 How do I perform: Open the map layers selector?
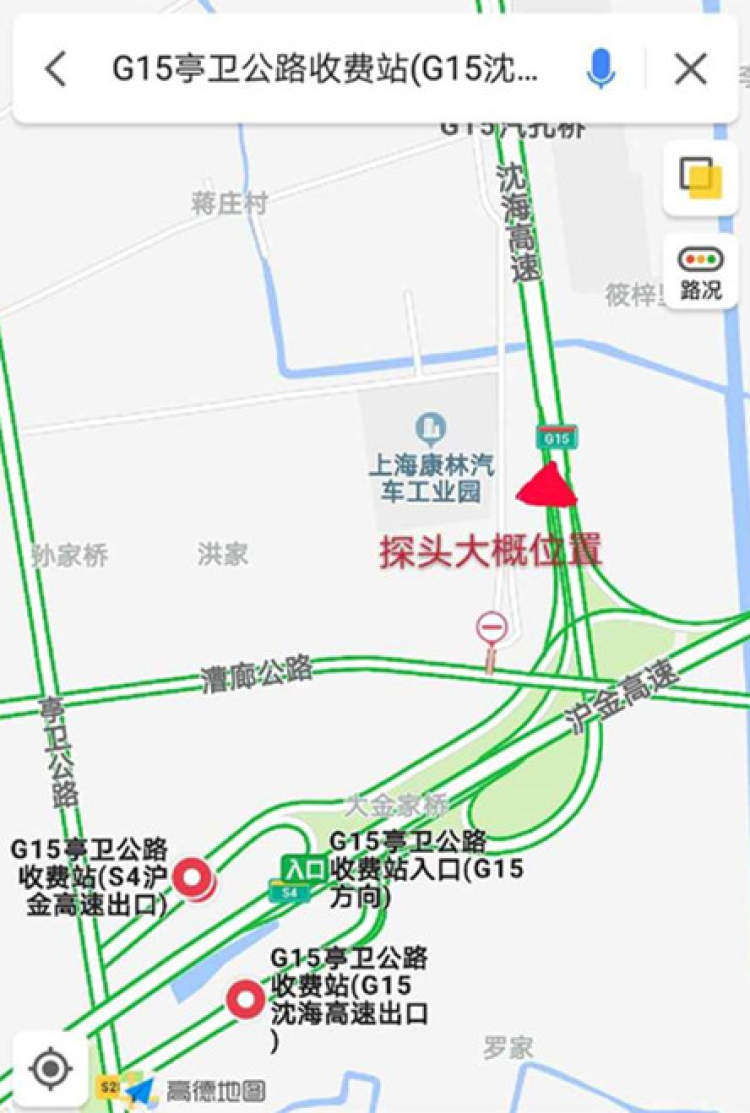(x=700, y=178)
